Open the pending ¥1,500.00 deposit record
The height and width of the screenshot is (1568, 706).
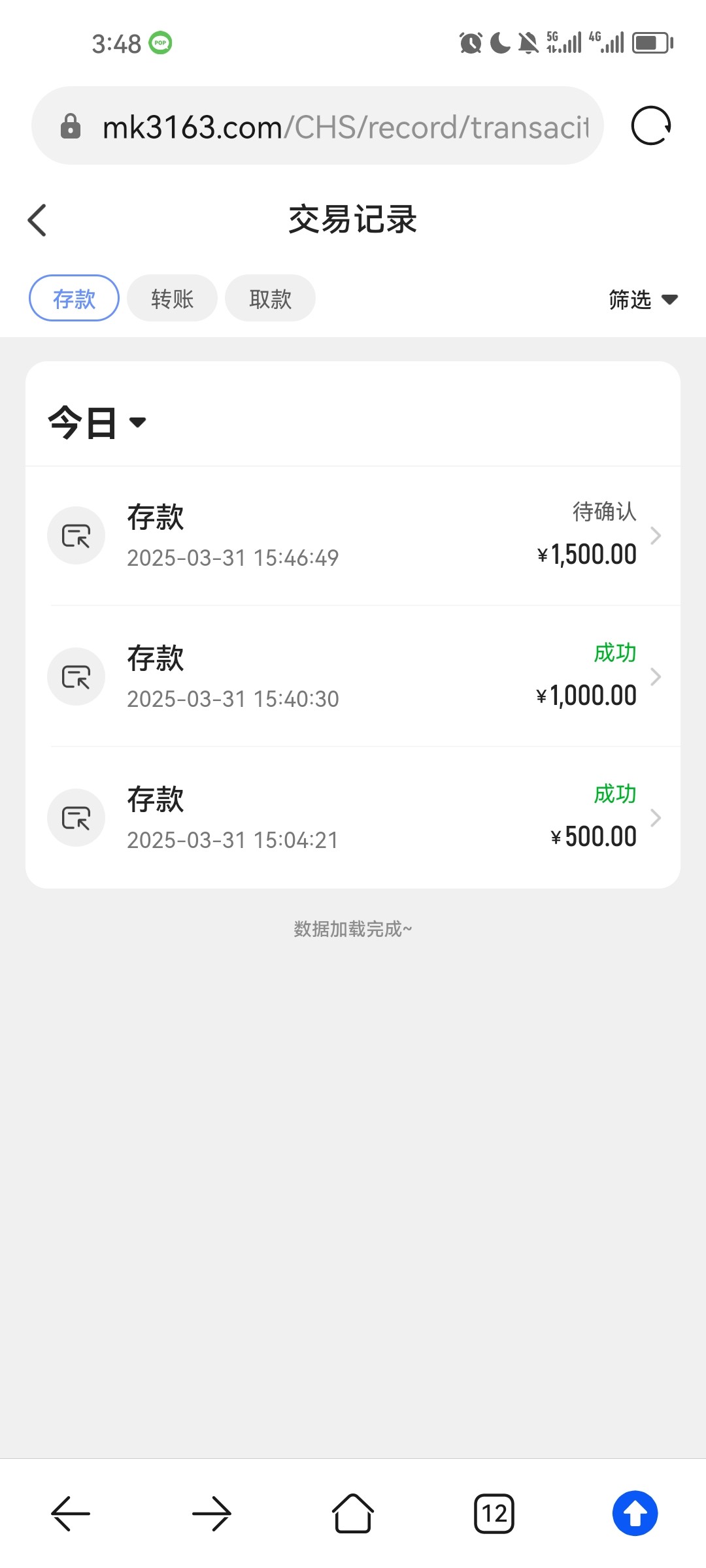[353, 536]
